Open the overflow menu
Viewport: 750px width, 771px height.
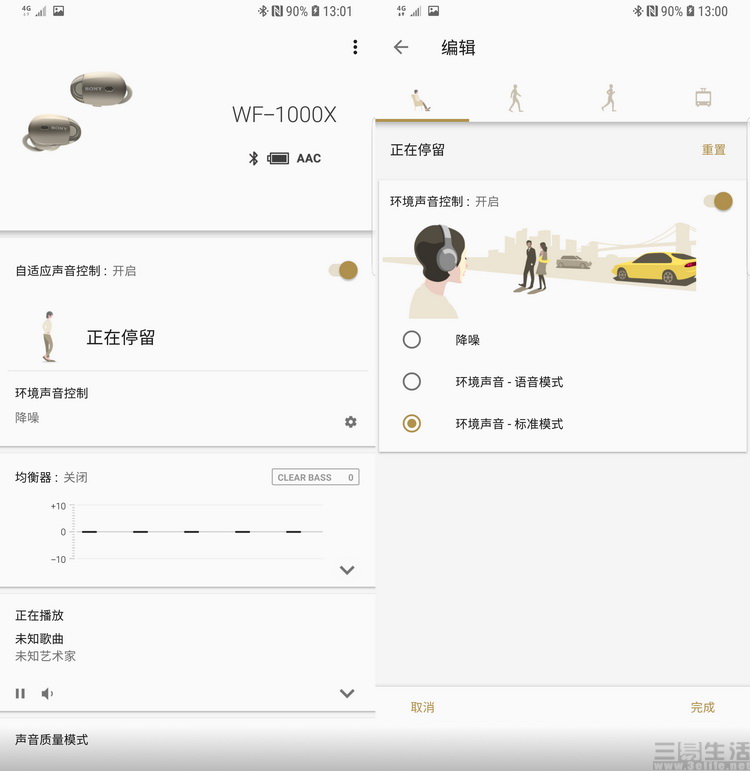[354, 47]
